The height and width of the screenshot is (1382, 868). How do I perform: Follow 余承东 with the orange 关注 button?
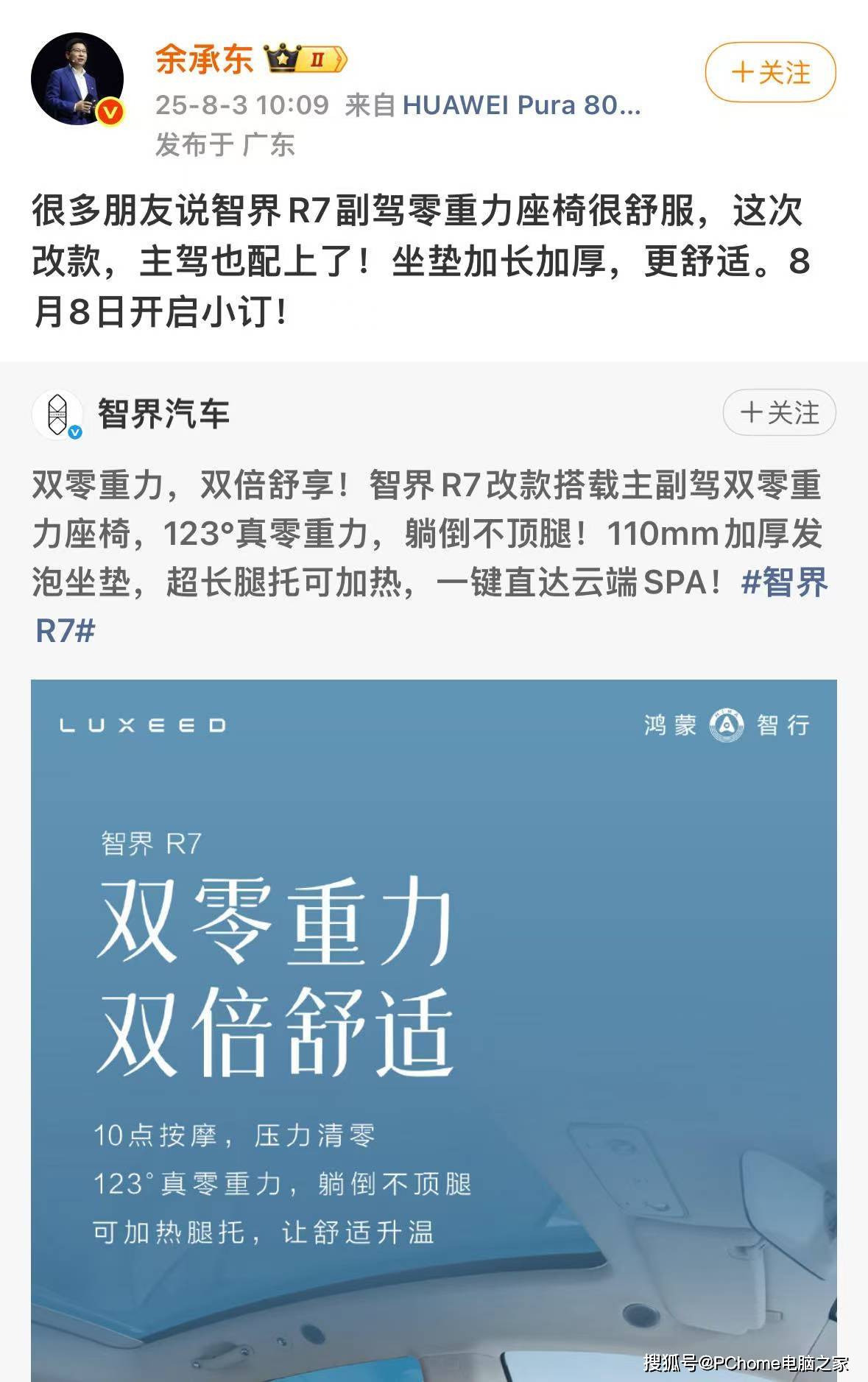(x=770, y=72)
